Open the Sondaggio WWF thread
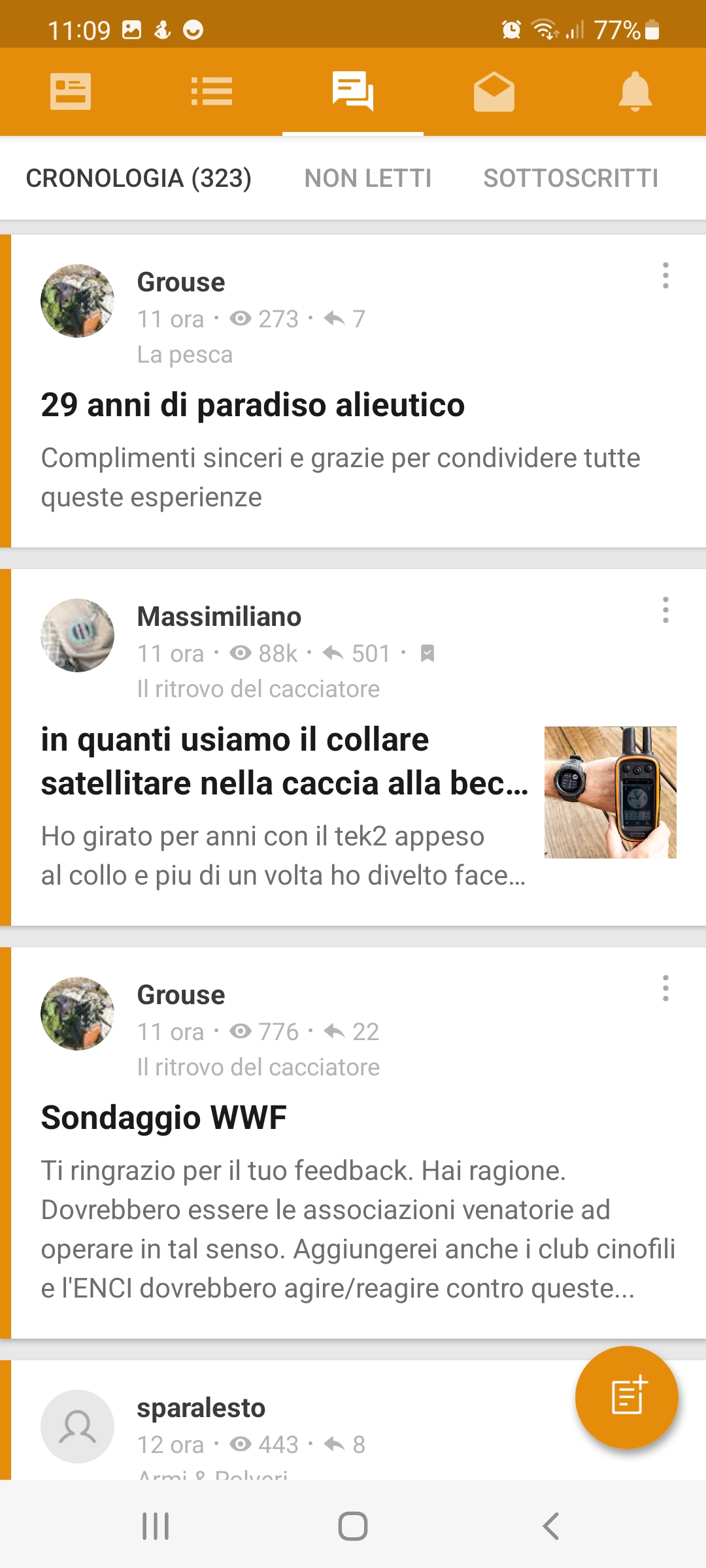 tap(163, 1118)
